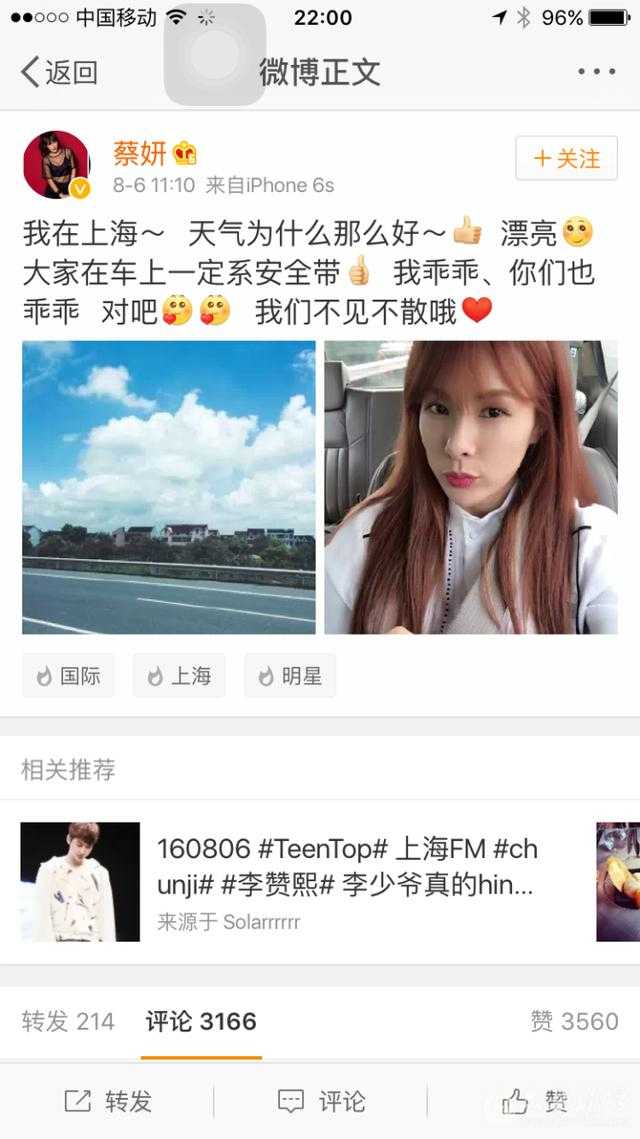The image size is (640, 1139).
Task: Follow 蔡妍 with the 关注 button
Action: [566, 159]
